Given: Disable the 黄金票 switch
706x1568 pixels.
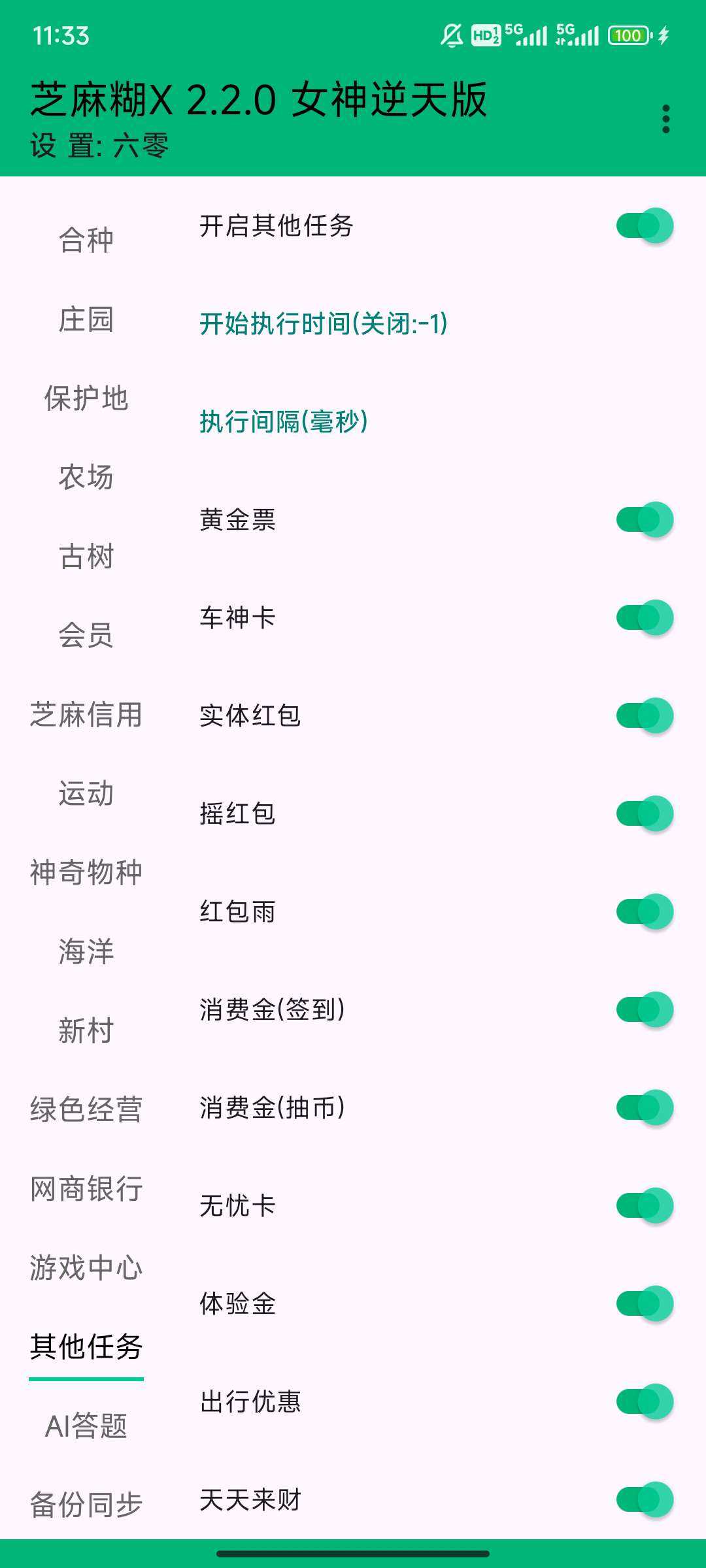Looking at the screenshot, I should (x=645, y=520).
